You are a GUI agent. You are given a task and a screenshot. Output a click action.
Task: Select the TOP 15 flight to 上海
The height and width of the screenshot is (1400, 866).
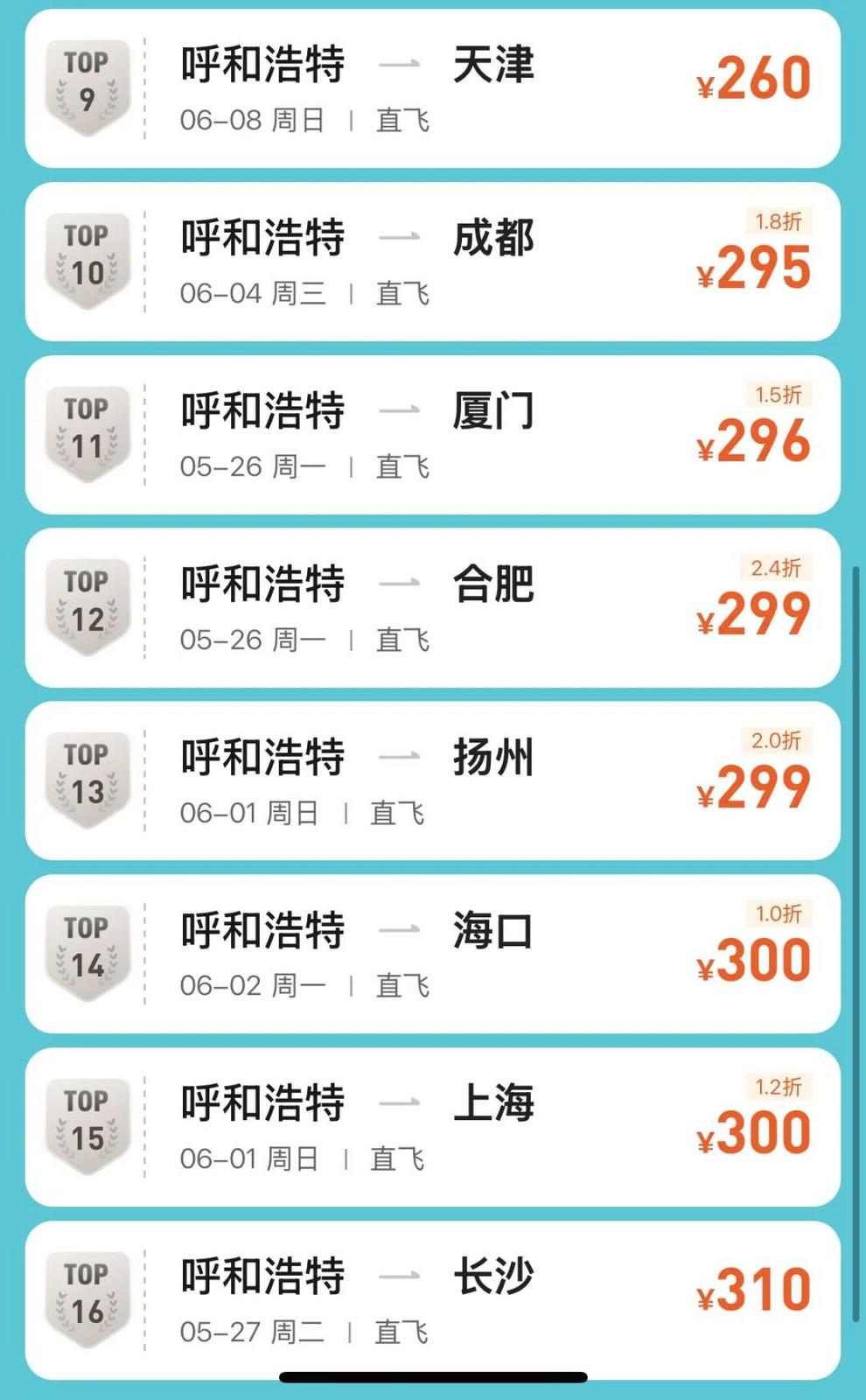click(432, 1127)
